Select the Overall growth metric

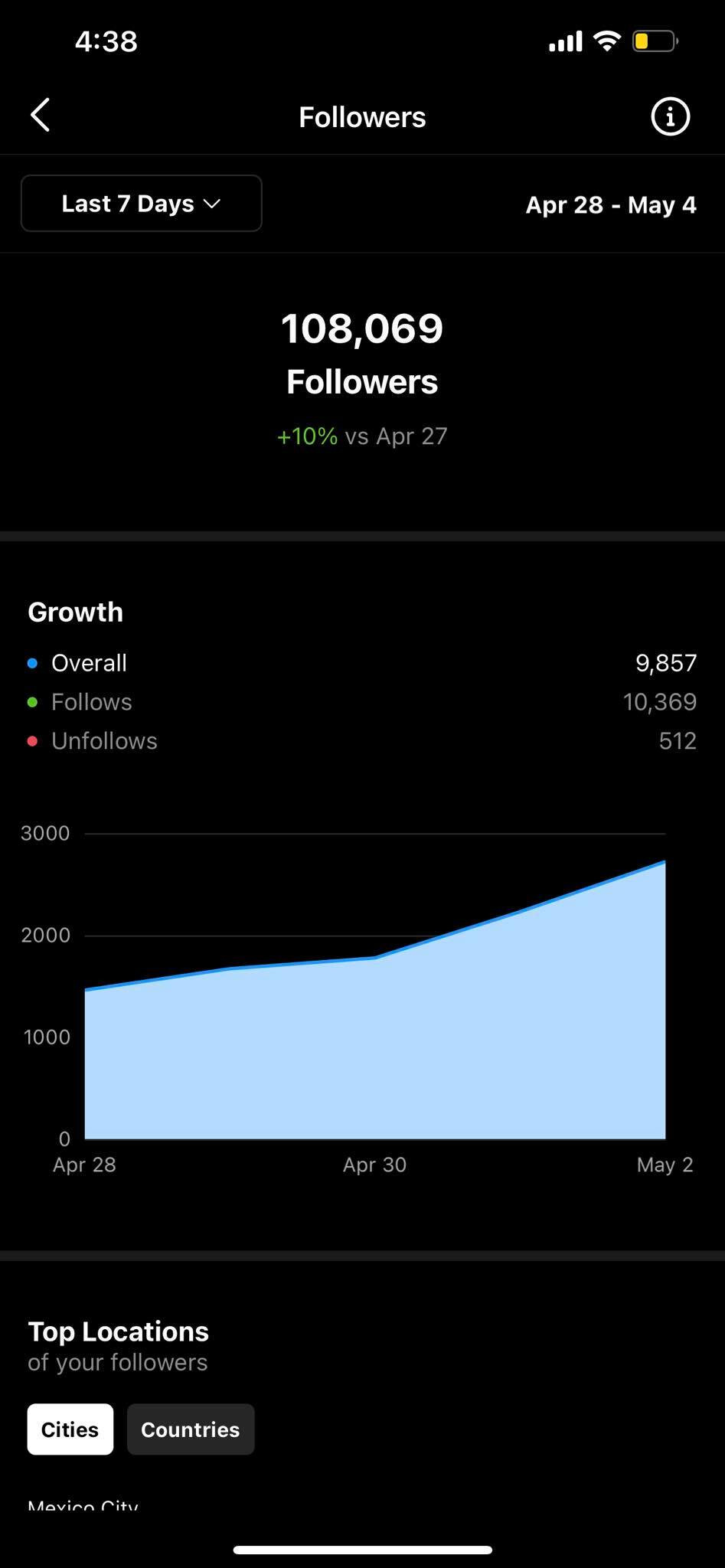pyautogui.click(x=362, y=663)
